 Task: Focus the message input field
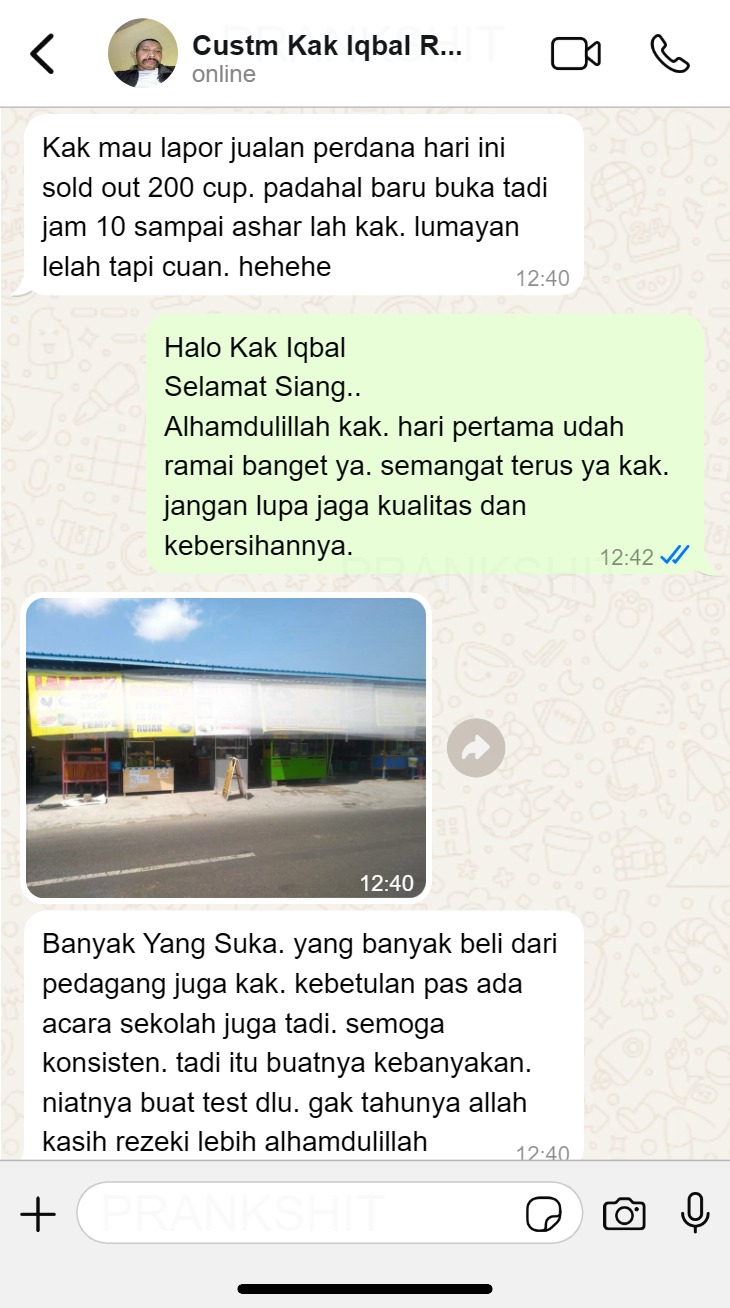[x=300, y=1214]
